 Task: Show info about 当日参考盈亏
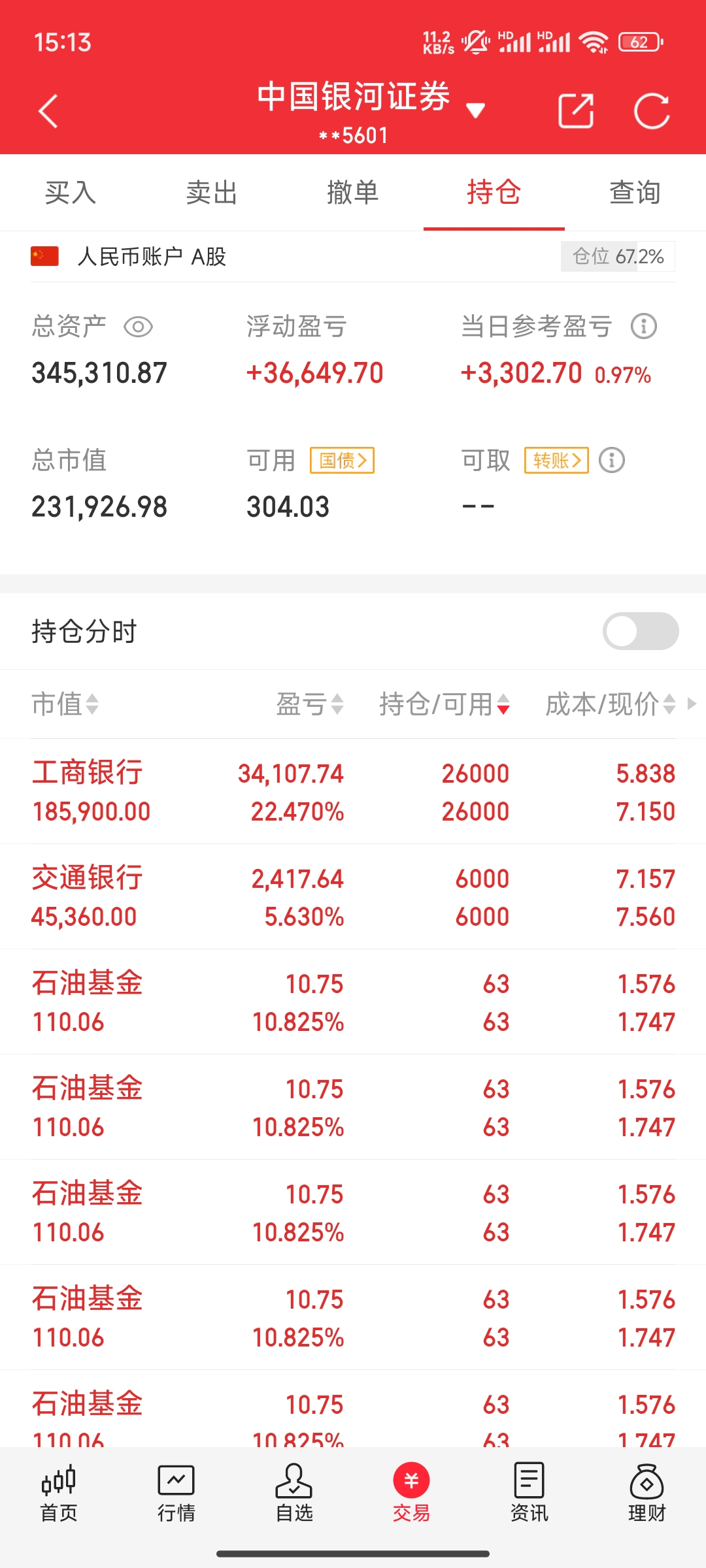(643, 326)
